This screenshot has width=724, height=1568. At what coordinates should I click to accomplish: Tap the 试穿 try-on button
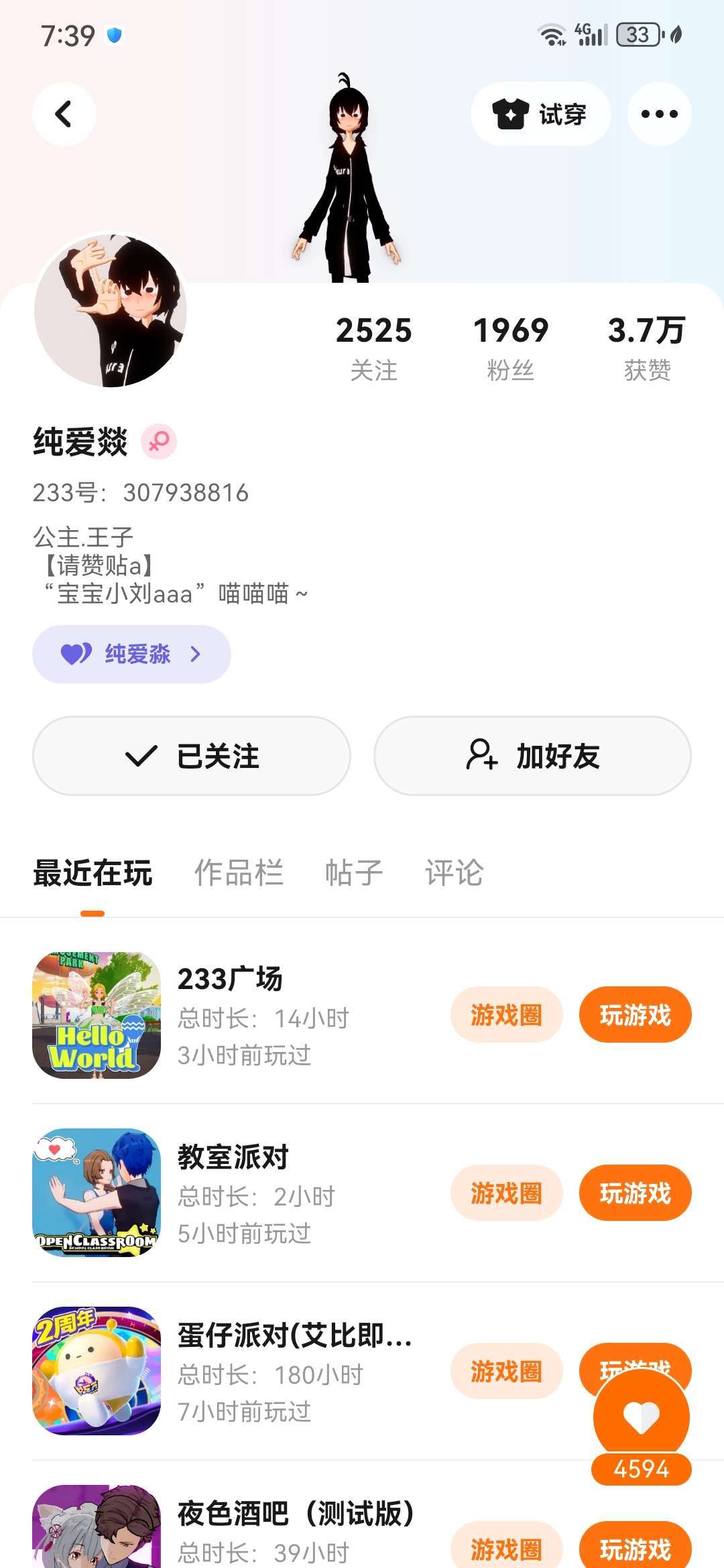click(540, 114)
